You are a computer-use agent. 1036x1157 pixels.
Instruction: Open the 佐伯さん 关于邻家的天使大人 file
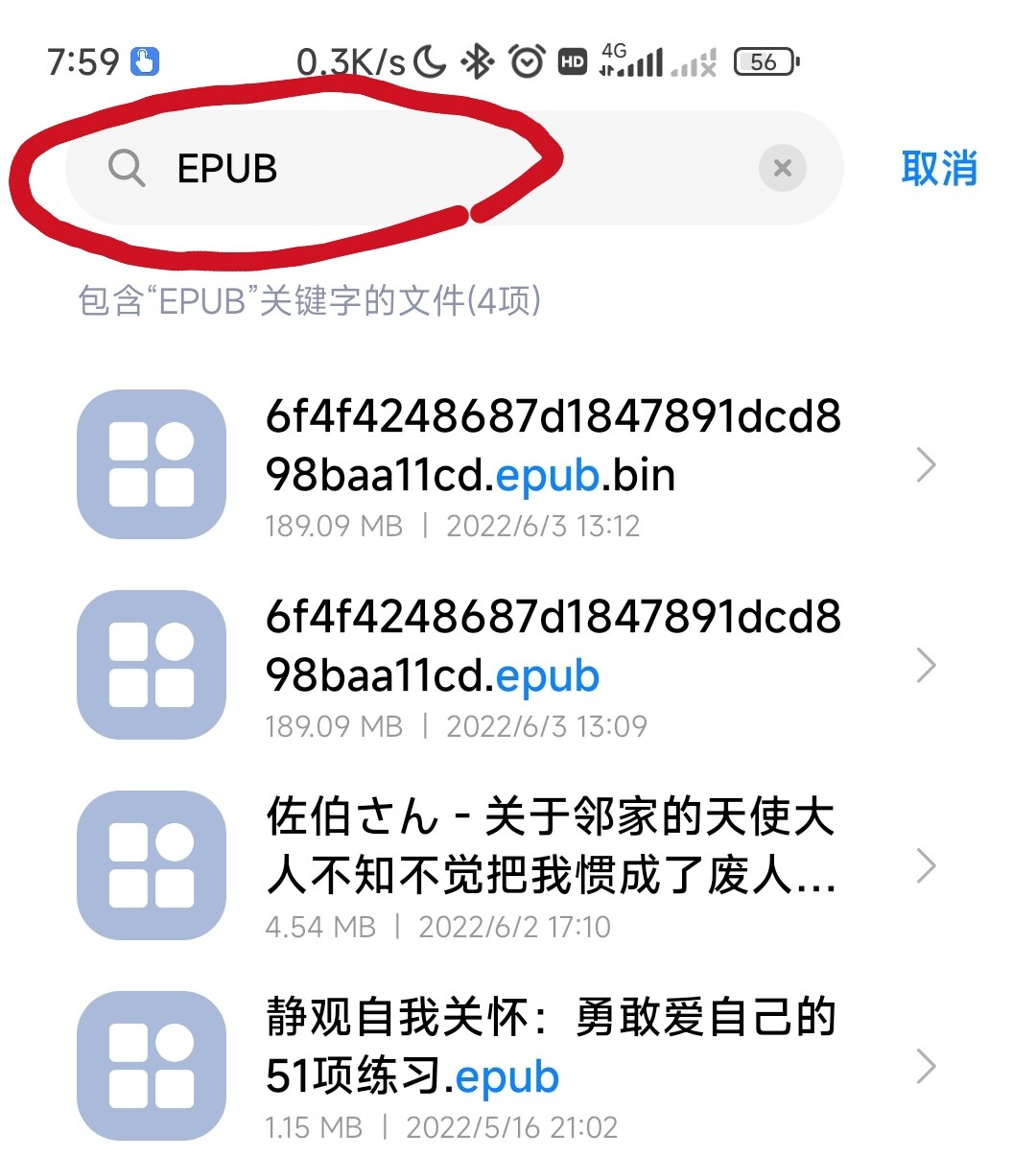[552, 866]
